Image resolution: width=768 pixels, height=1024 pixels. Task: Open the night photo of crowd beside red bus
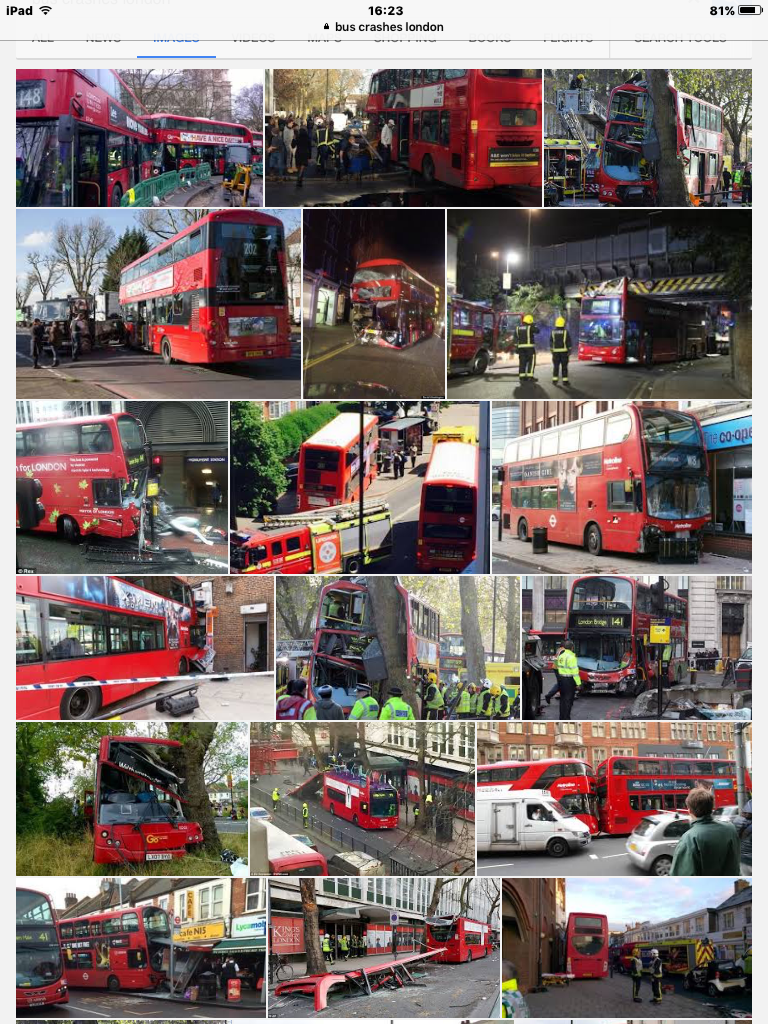(403, 137)
